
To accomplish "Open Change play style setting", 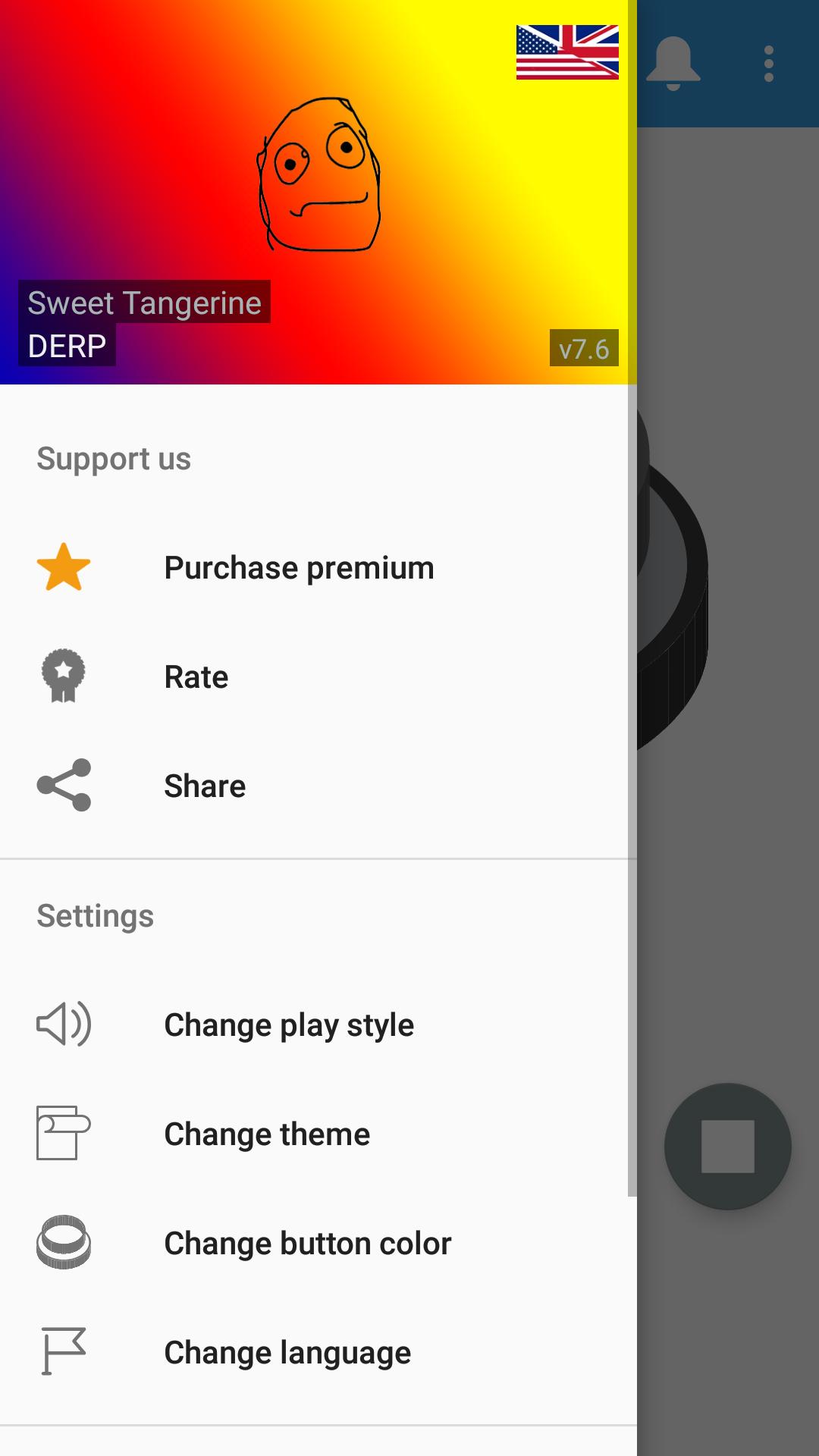I will point(289,1025).
